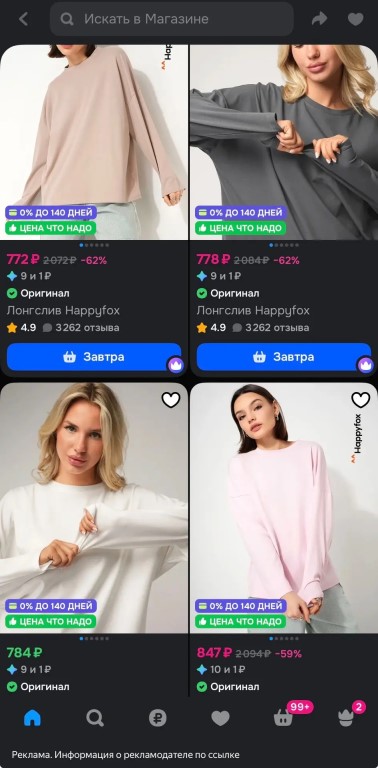
Task: Open the pink longsleeve card for 847 ₽
Action: point(284,509)
